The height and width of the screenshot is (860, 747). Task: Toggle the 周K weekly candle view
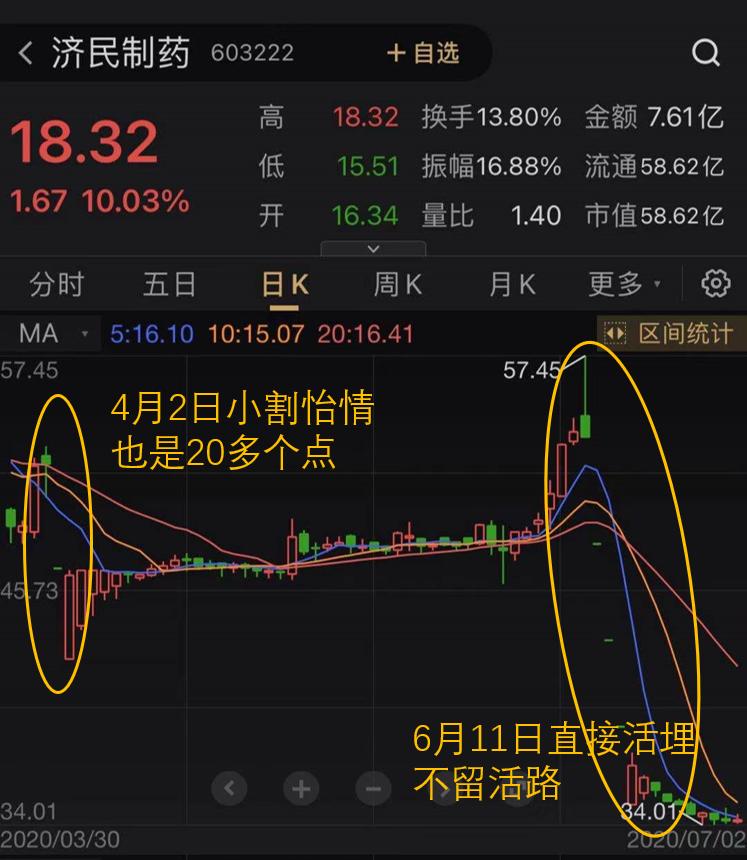[x=396, y=284]
